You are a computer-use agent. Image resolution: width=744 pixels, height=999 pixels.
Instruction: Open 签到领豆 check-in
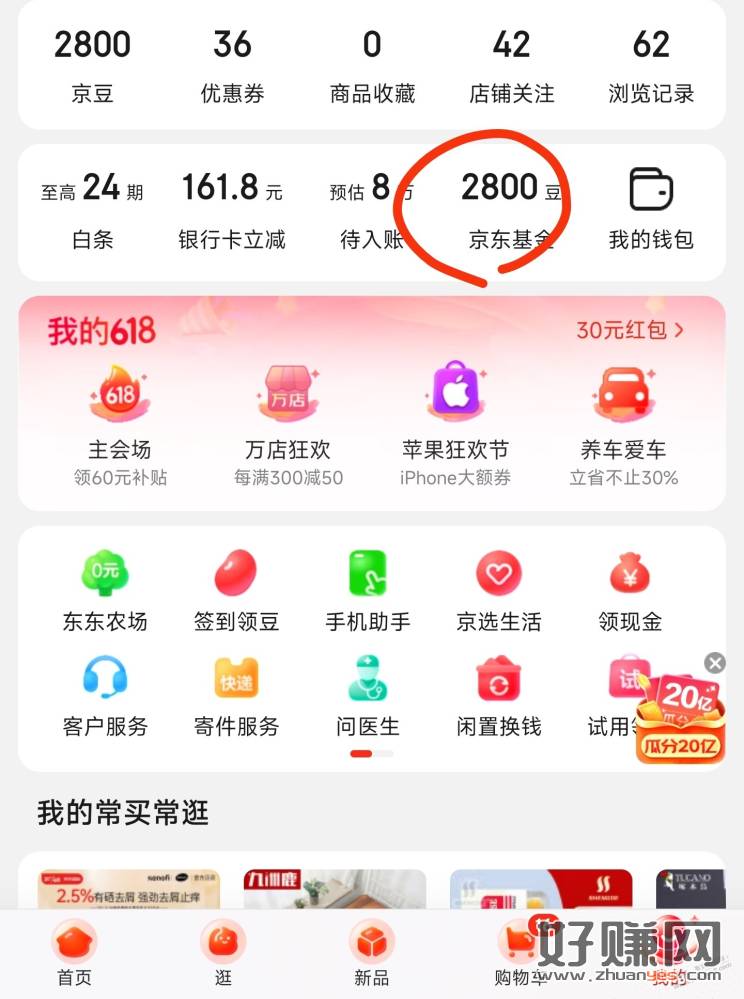236,592
